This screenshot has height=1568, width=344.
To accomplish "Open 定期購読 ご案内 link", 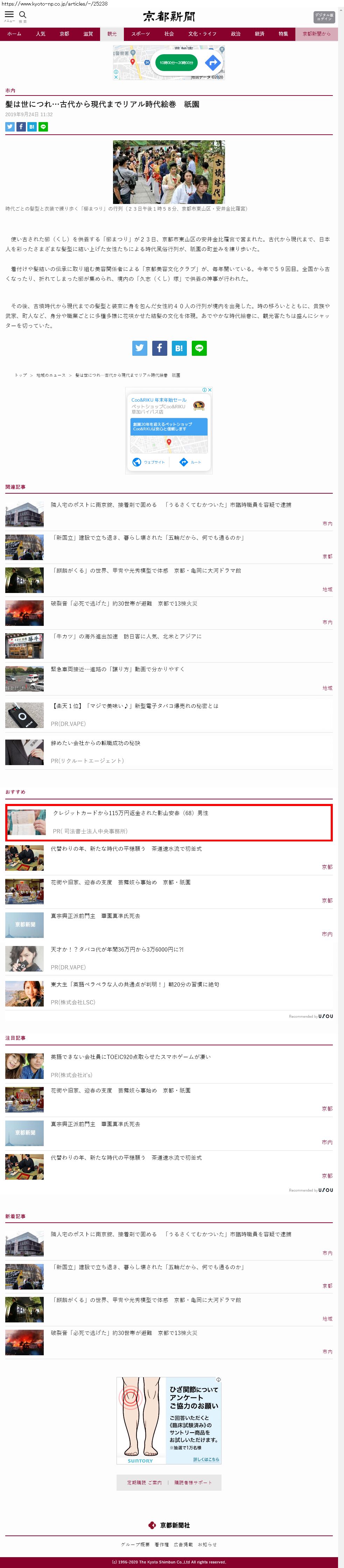I will (x=144, y=1482).
